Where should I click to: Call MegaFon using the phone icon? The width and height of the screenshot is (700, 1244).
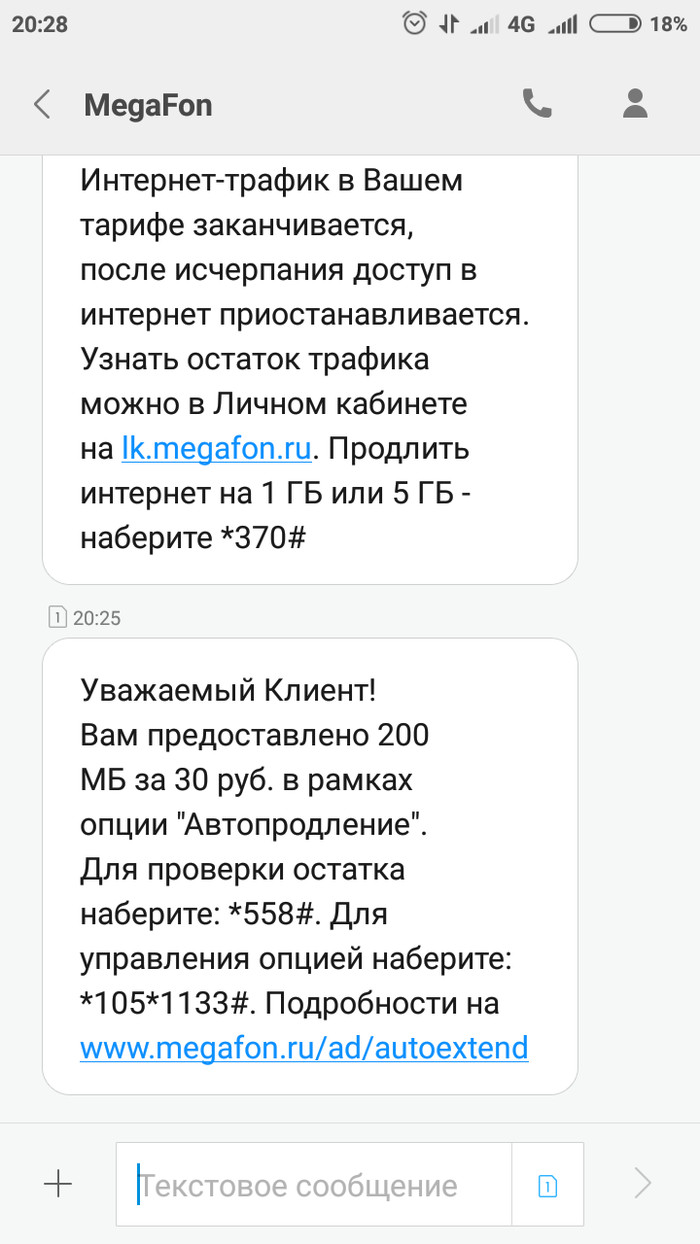tap(537, 104)
